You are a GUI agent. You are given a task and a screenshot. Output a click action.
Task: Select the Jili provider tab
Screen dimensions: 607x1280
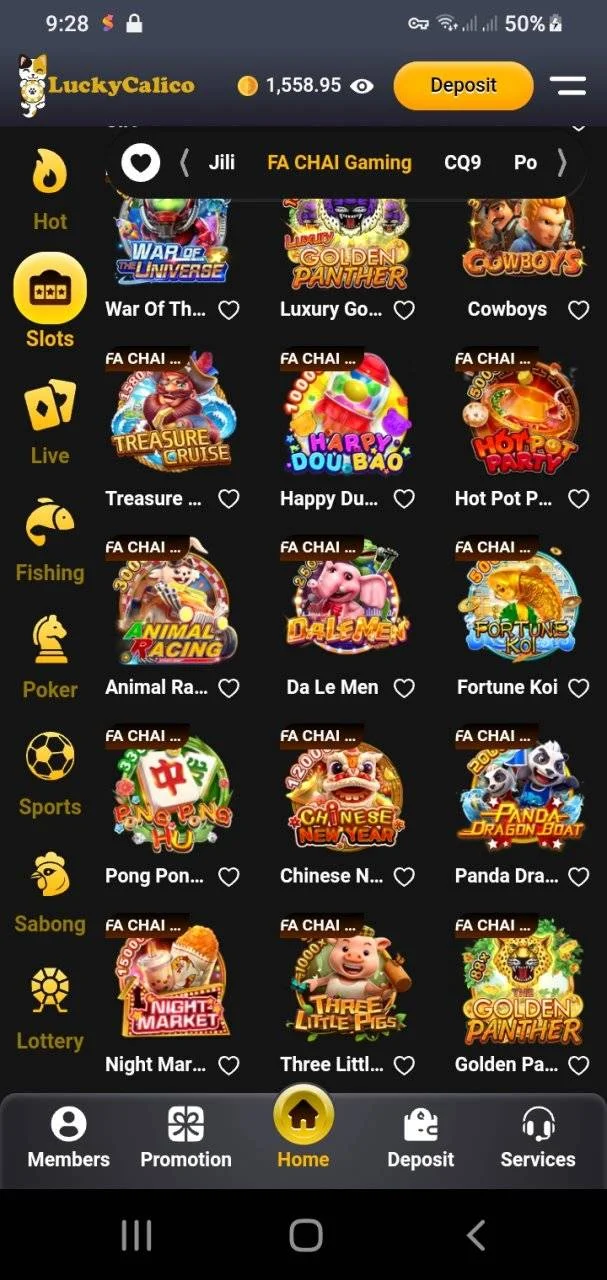pyautogui.click(x=222, y=162)
